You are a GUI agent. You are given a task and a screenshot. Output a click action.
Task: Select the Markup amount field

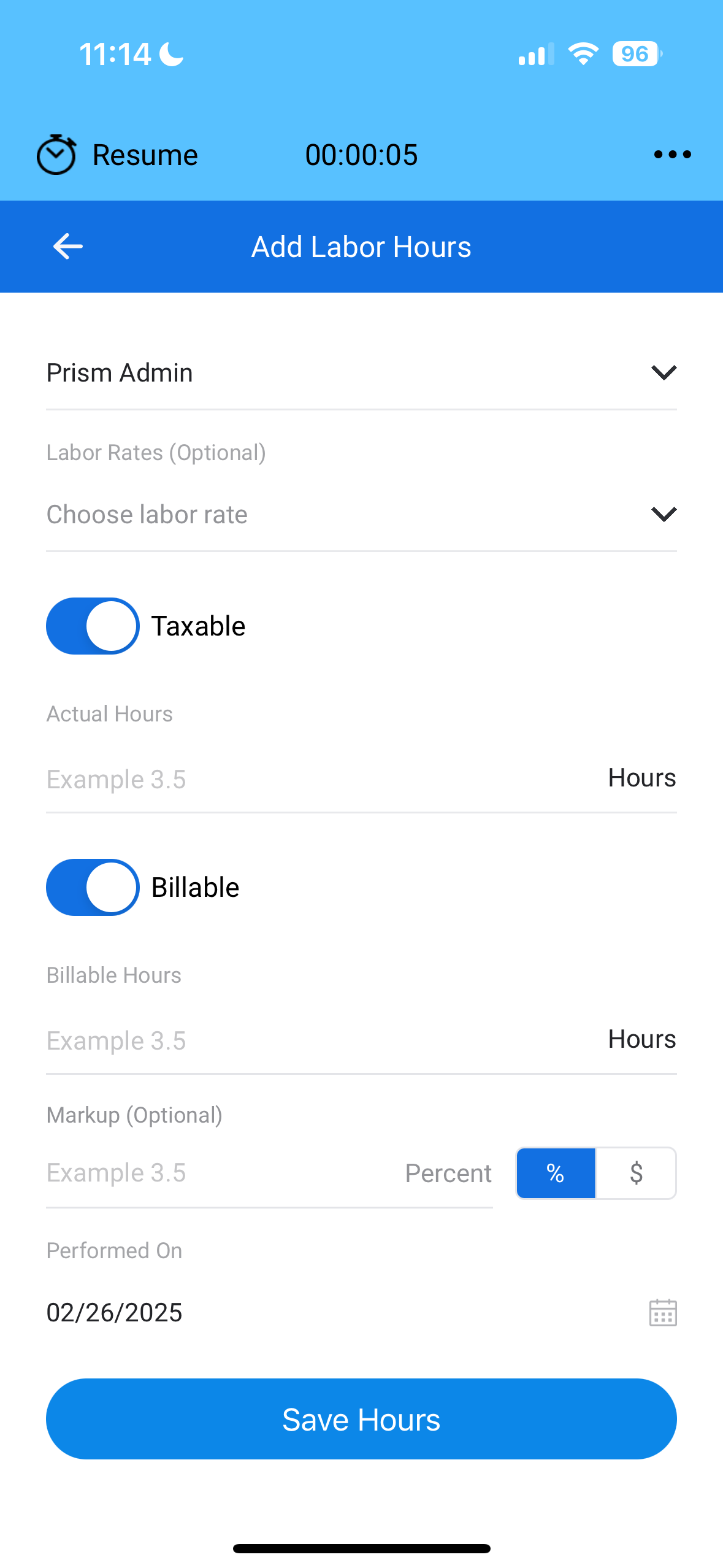tap(221, 1173)
